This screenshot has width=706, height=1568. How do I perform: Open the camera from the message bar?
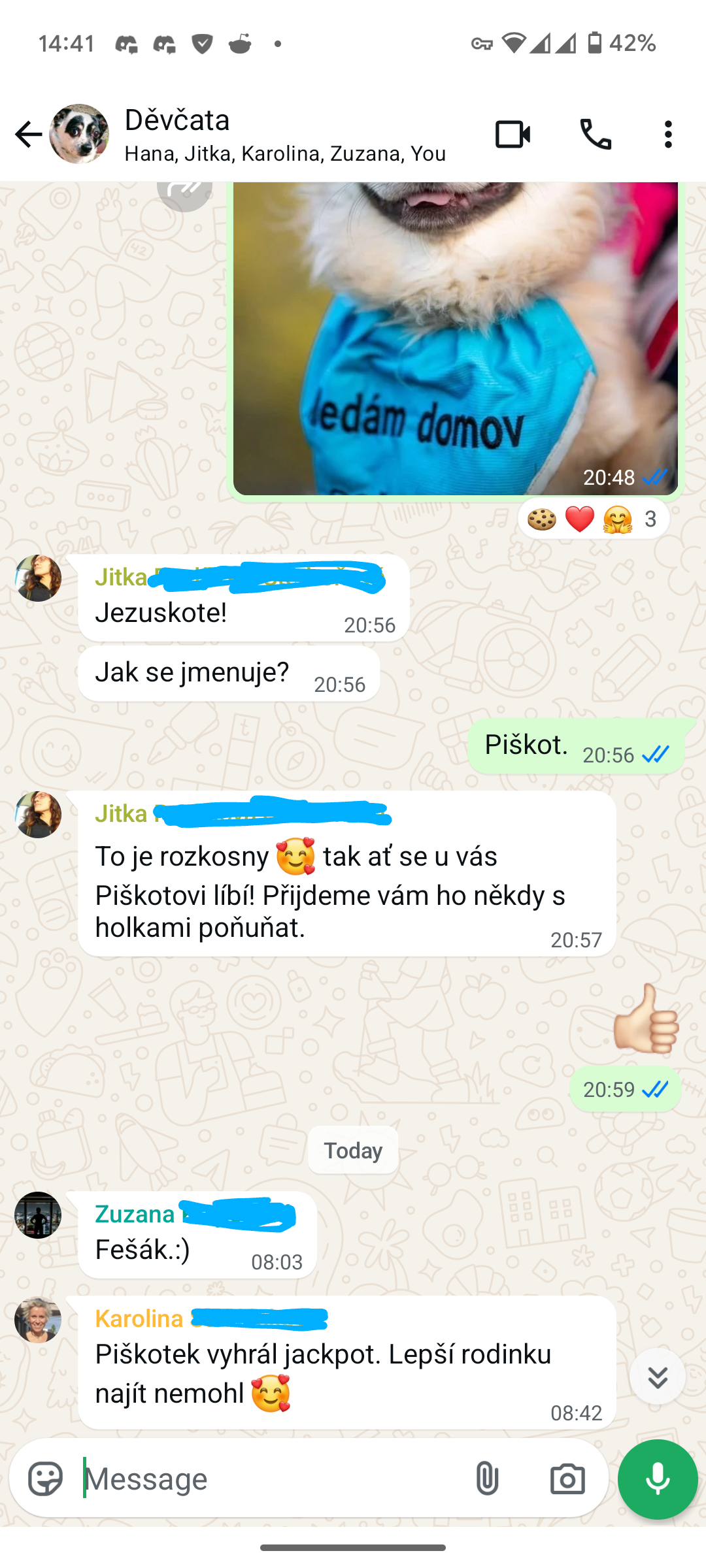[x=567, y=1478]
